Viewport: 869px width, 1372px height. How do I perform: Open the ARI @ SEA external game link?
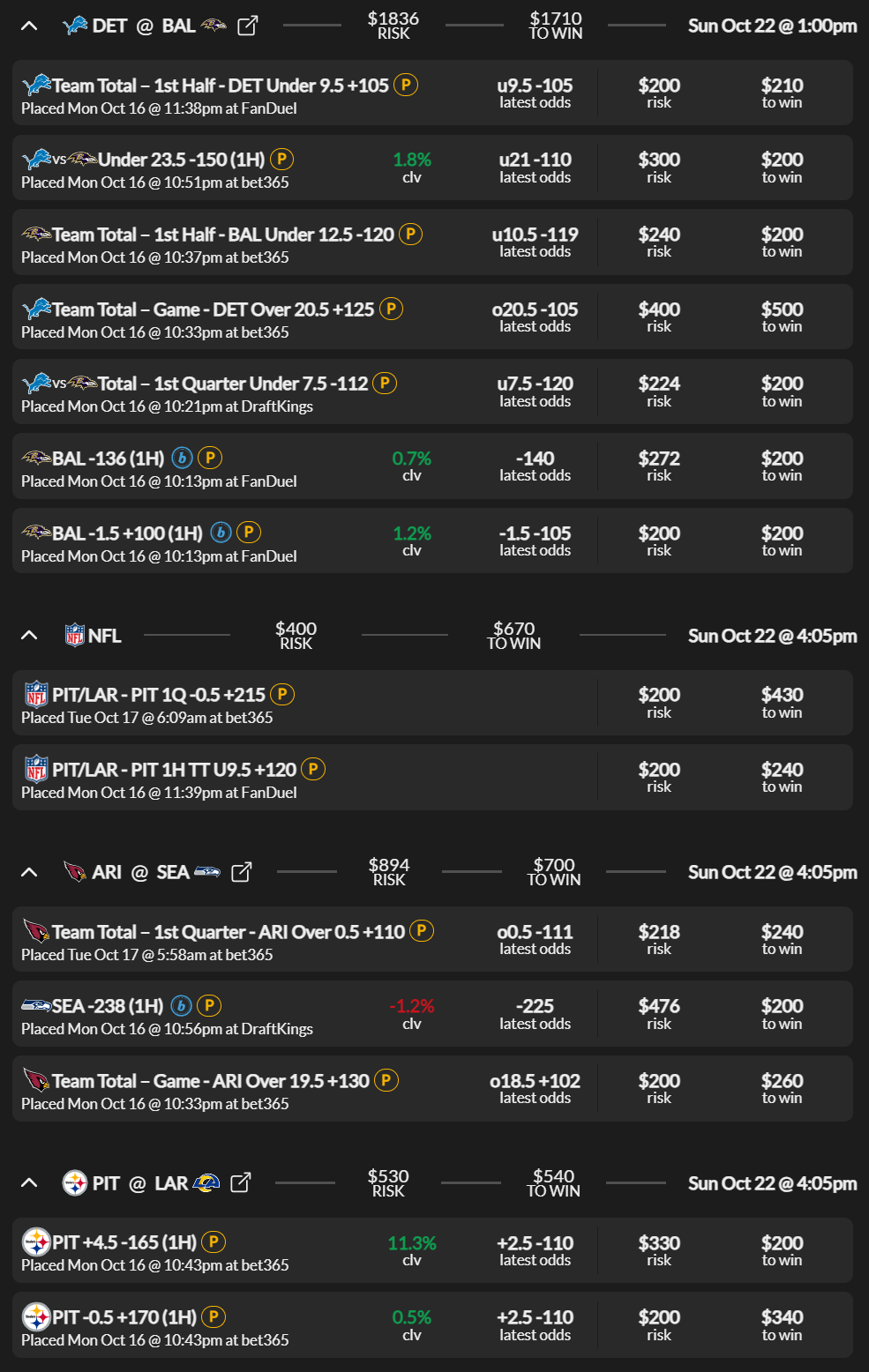(x=240, y=871)
